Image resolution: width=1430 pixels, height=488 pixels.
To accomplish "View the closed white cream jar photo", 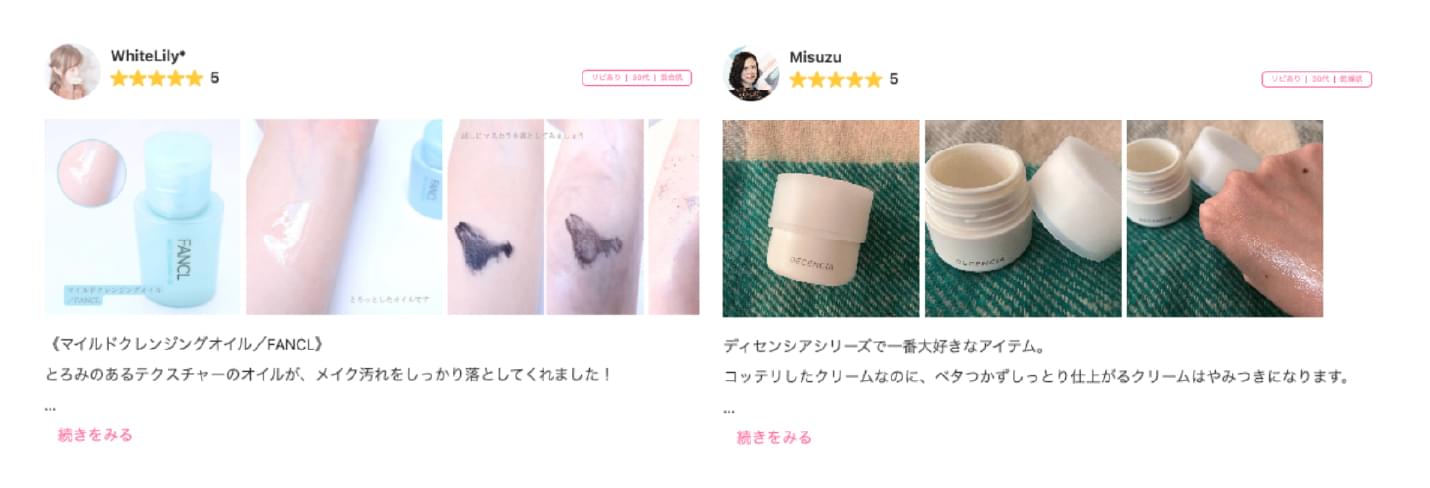I will pos(820,218).
